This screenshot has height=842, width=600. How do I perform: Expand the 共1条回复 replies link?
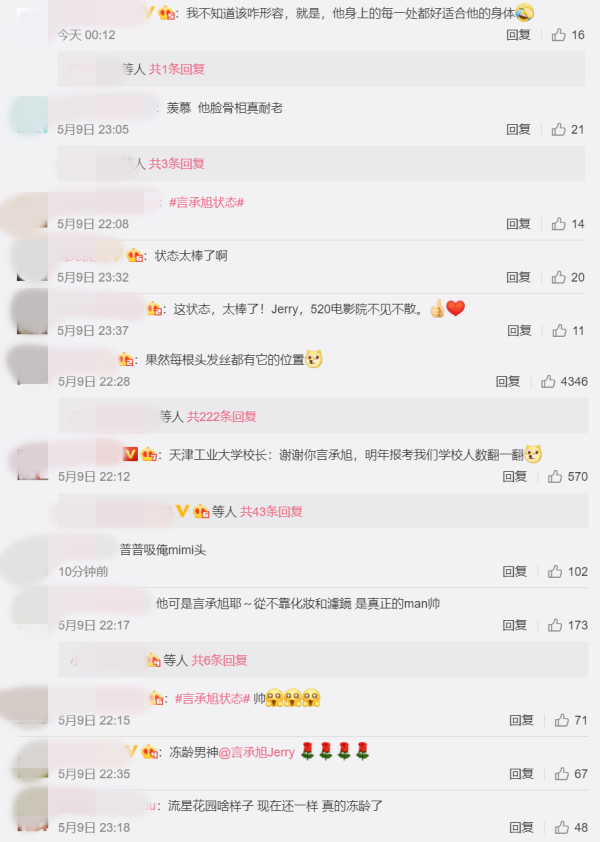[x=177, y=70]
